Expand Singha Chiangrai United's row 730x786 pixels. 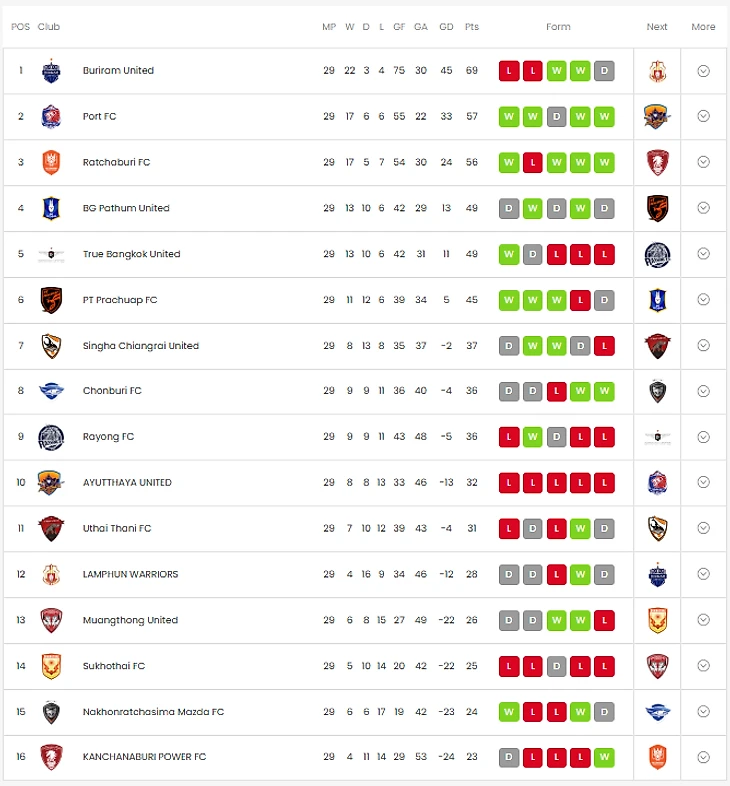pos(703,345)
